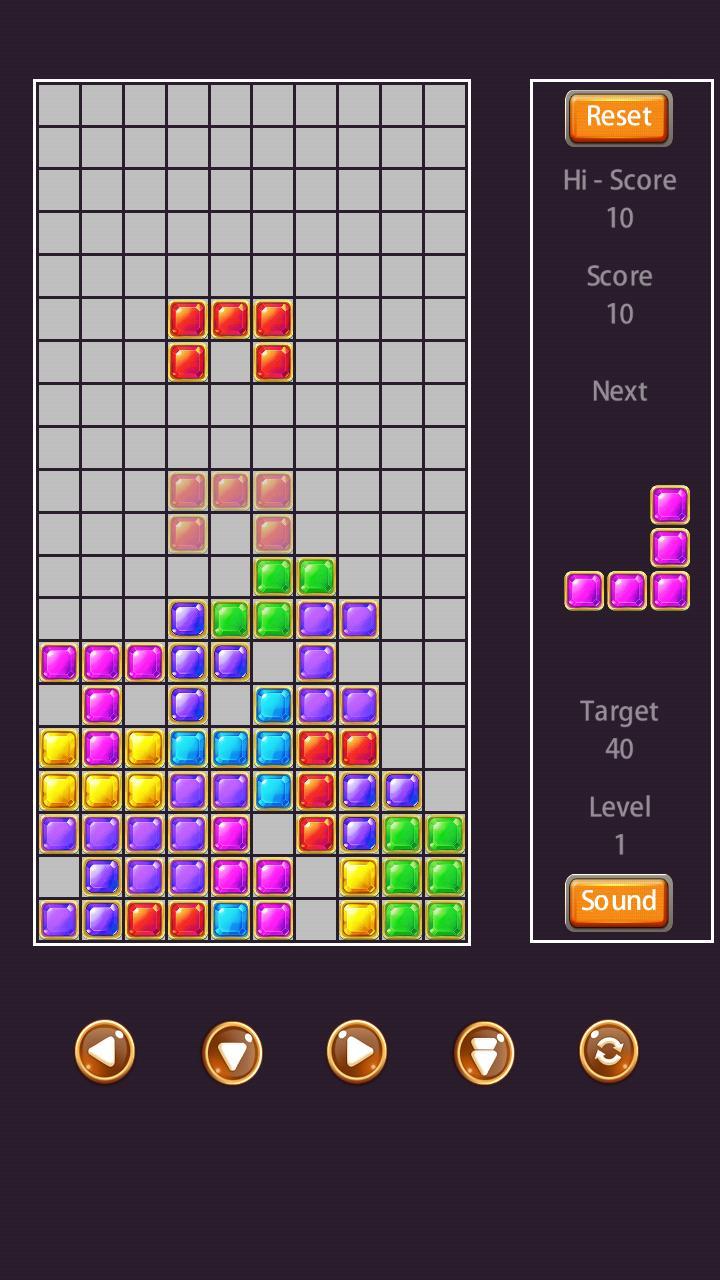Select the Hi-Score display
This screenshot has width=720, height=1280.
coord(618,198)
